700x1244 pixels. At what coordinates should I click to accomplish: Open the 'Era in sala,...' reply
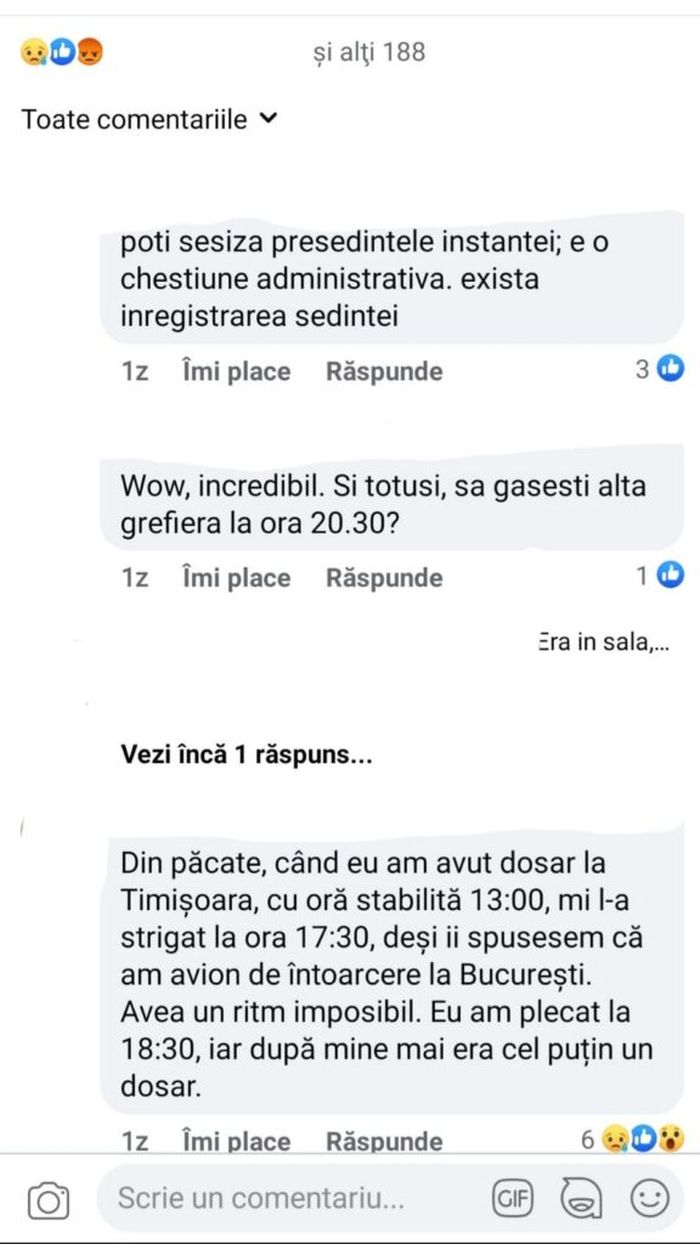(602, 642)
